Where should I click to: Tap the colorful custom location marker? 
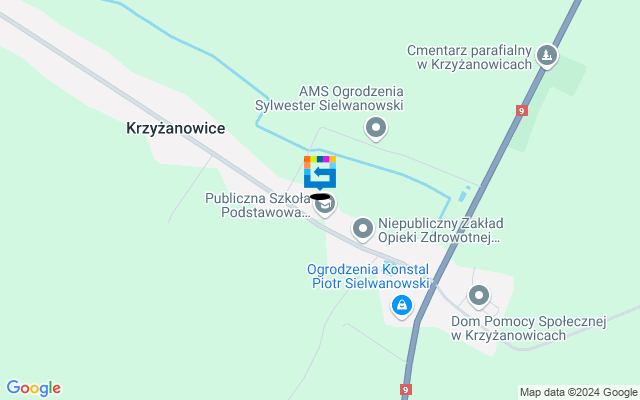pyautogui.click(x=320, y=172)
